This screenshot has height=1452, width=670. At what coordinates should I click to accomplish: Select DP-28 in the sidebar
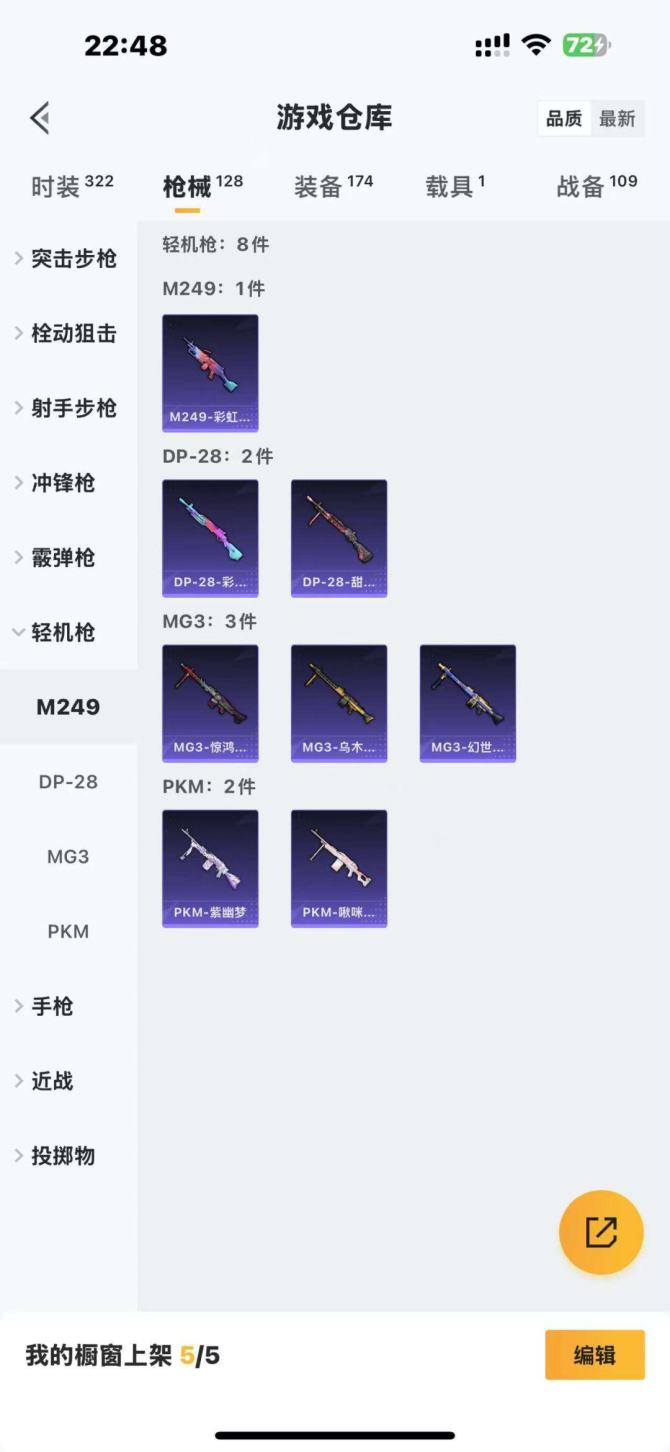pyautogui.click(x=68, y=782)
